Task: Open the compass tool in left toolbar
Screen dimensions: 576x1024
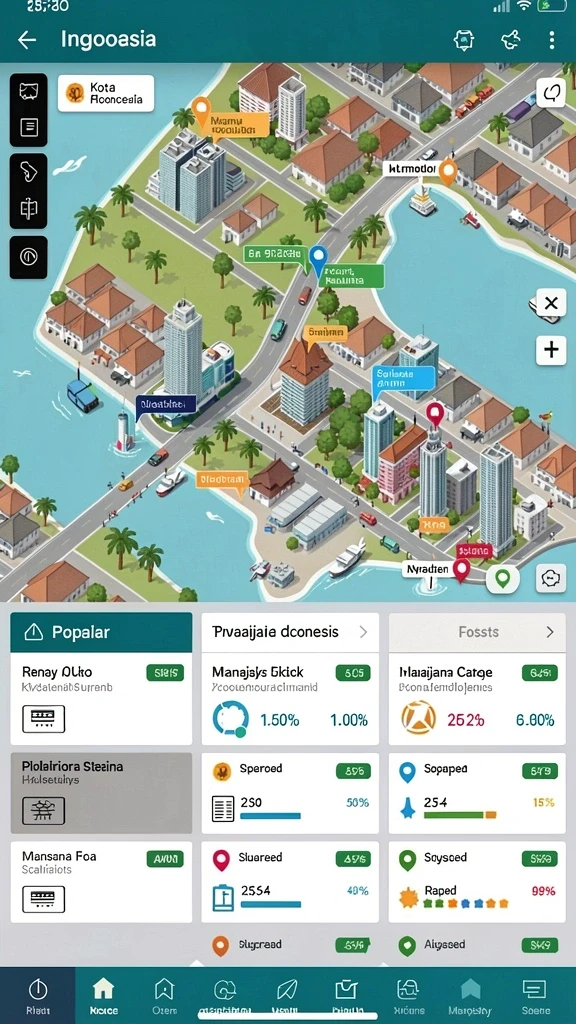Action: coord(28,257)
